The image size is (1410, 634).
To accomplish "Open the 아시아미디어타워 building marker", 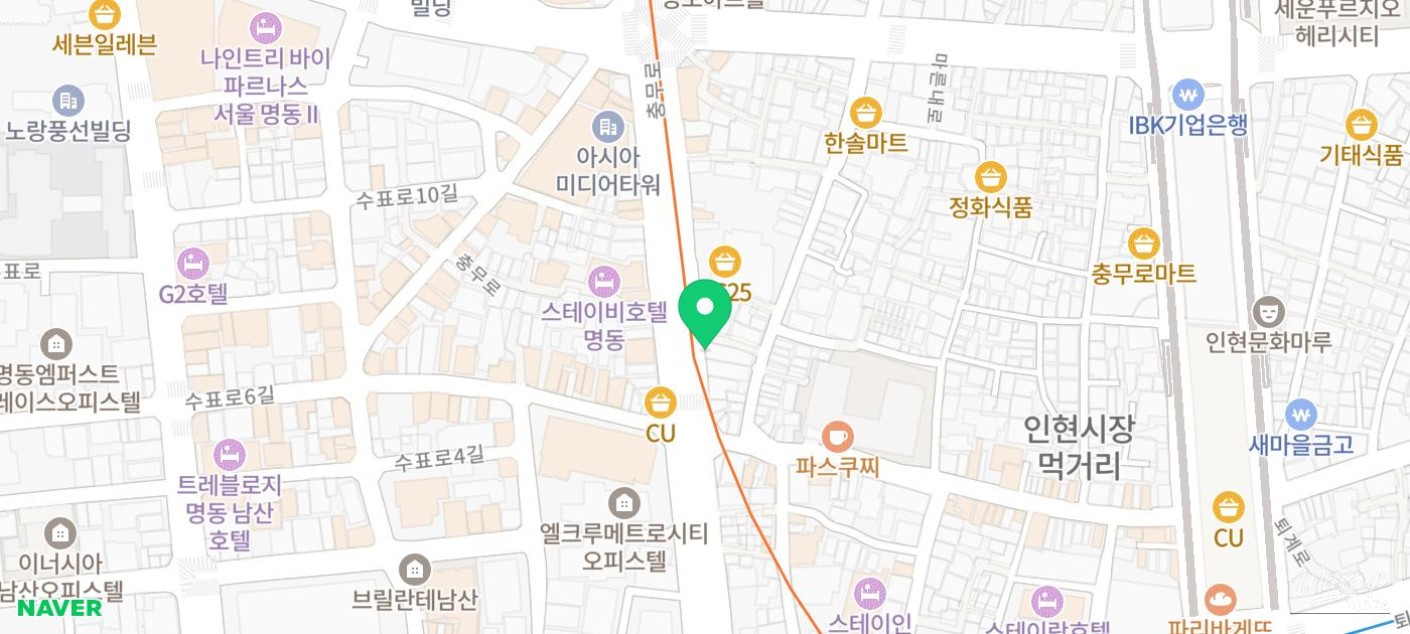I will 607,127.
